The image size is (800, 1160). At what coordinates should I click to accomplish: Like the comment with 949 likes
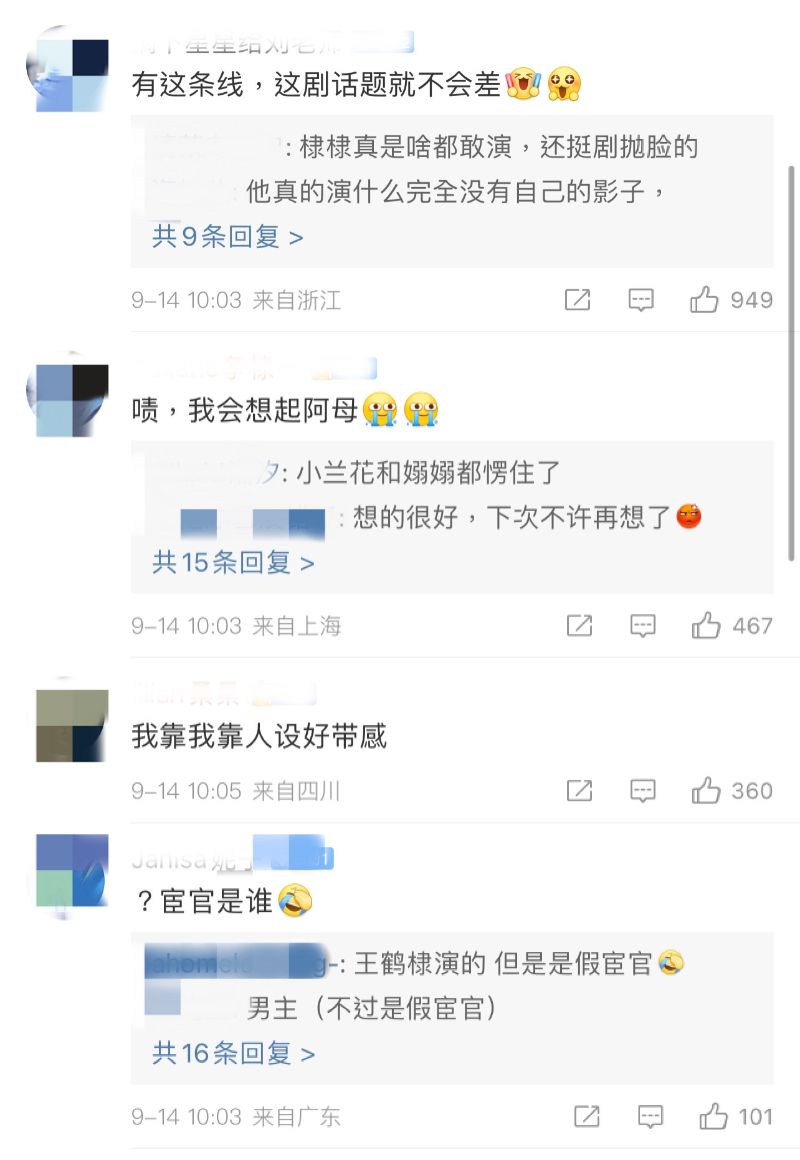click(x=704, y=300)
